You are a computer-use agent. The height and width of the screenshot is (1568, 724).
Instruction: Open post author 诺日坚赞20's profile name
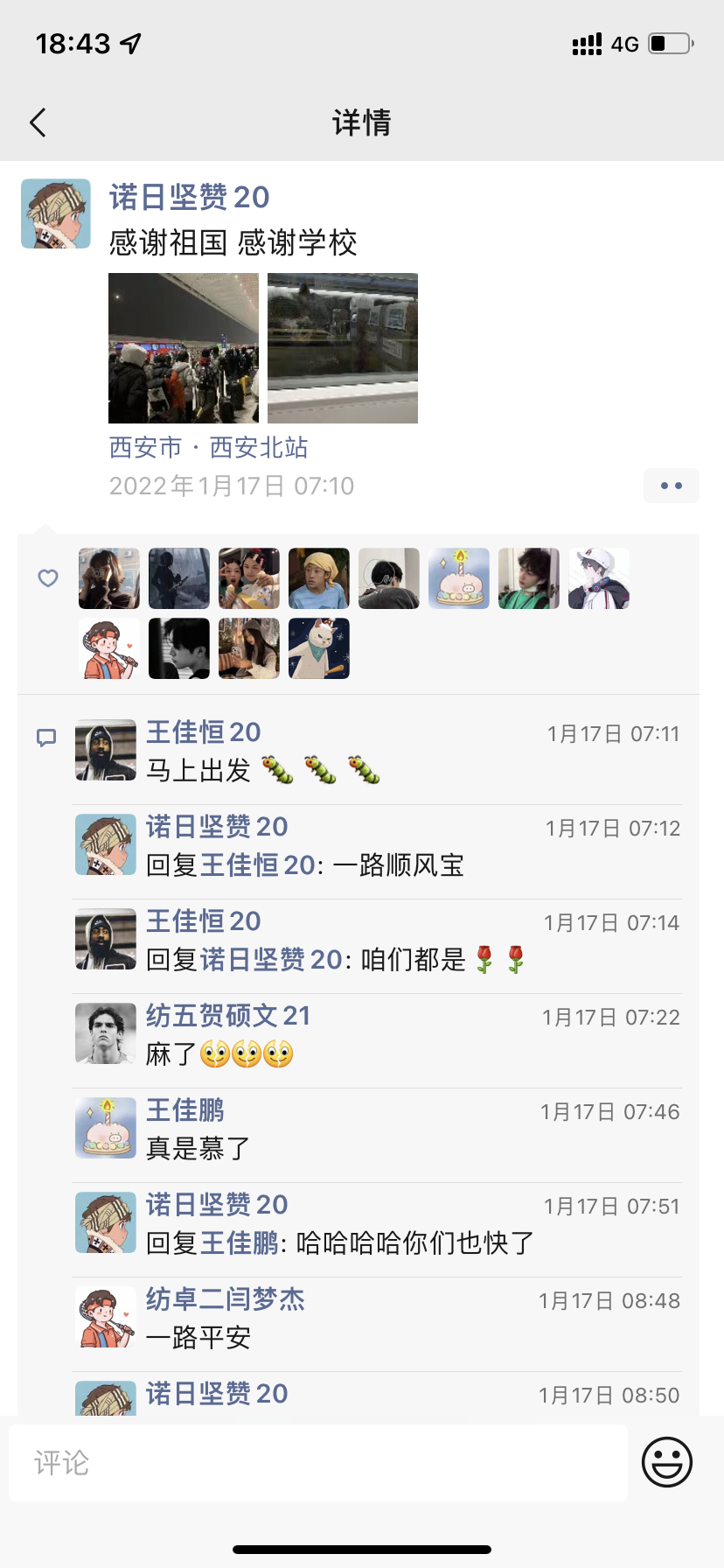[x=189, y=197]
